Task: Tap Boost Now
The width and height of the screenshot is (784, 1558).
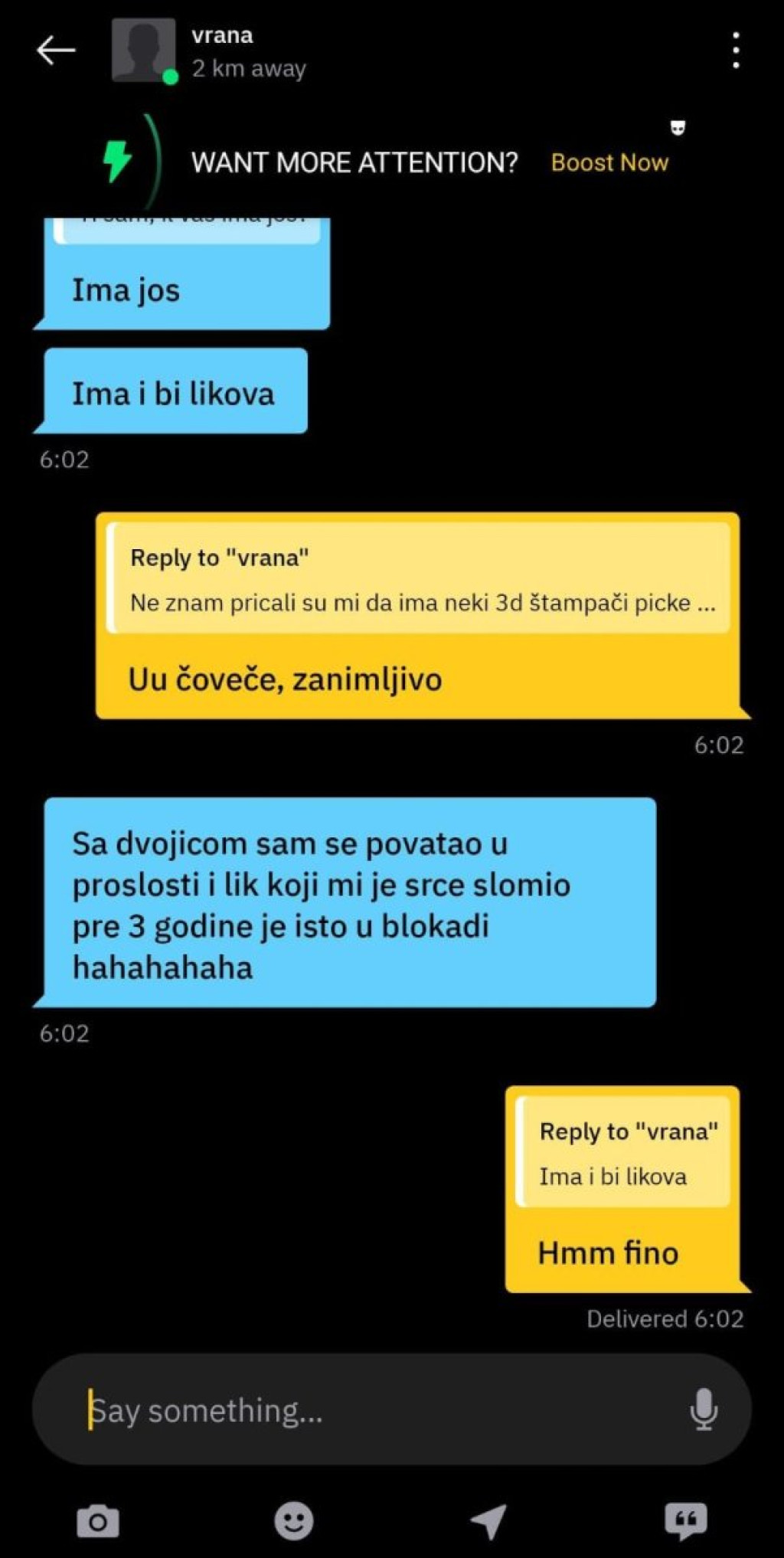Action: point(609,162)
